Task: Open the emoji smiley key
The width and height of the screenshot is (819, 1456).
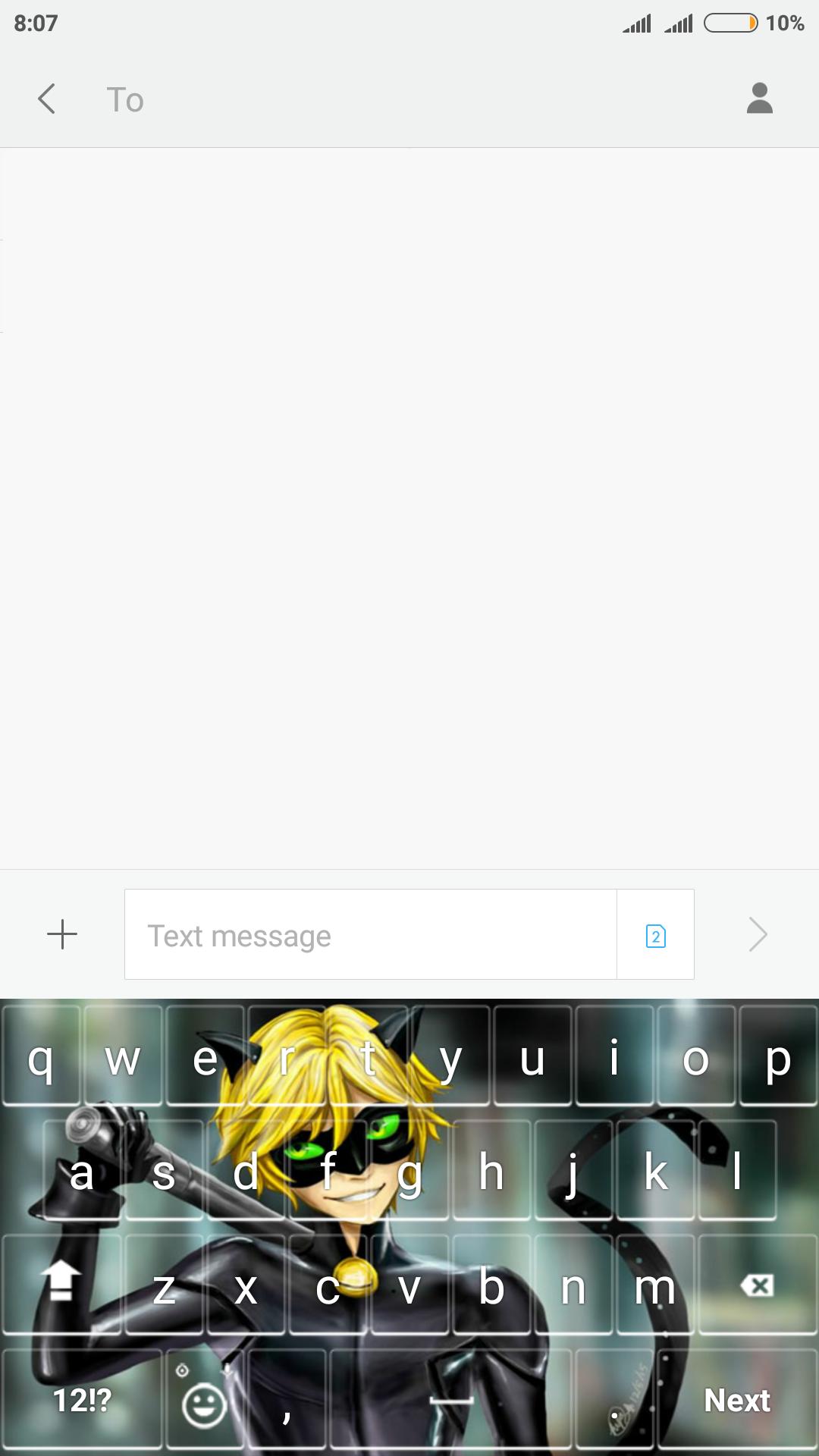Action: click(205, 1403)
